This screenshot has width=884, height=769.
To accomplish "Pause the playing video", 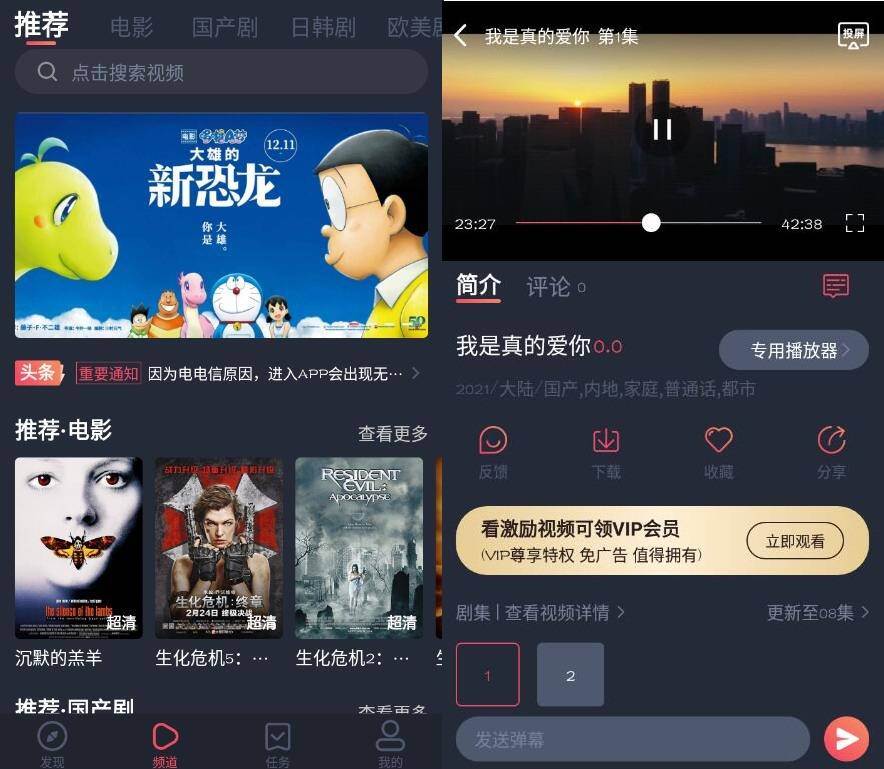I will point(662,129).
